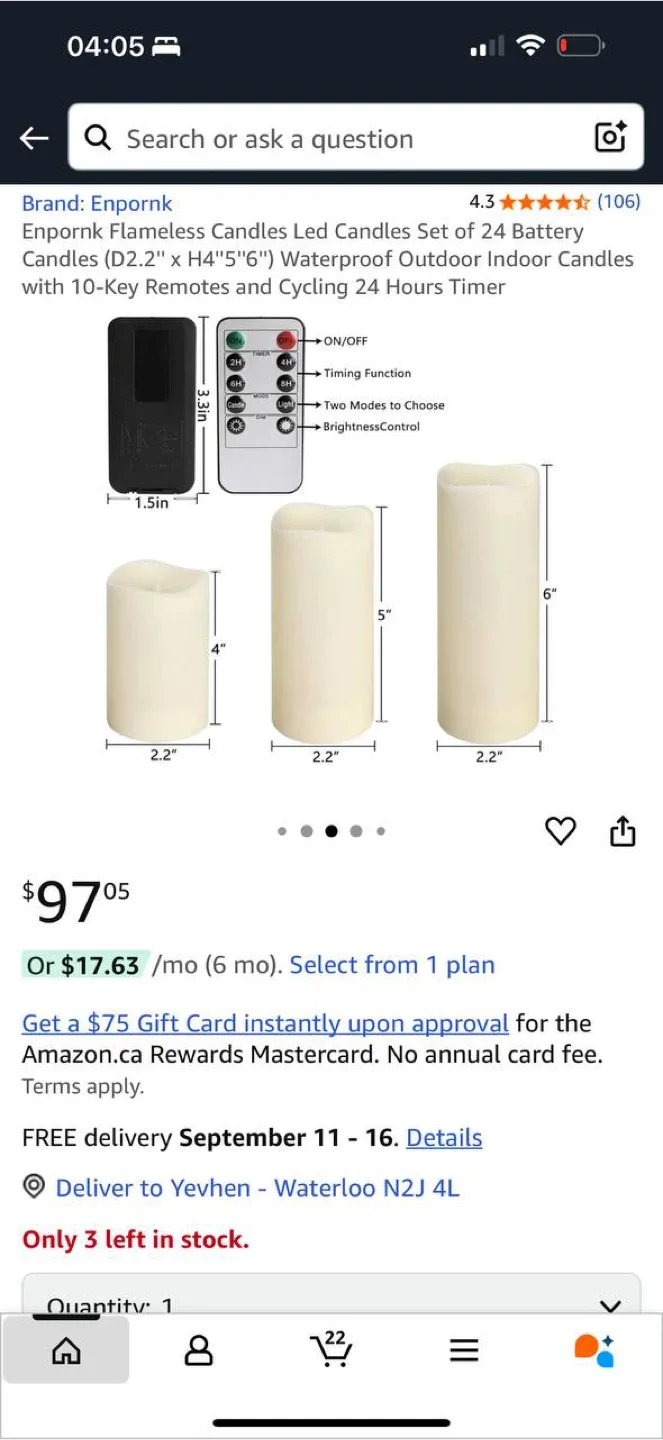Tap the search or ask a question box

[330, 138]
